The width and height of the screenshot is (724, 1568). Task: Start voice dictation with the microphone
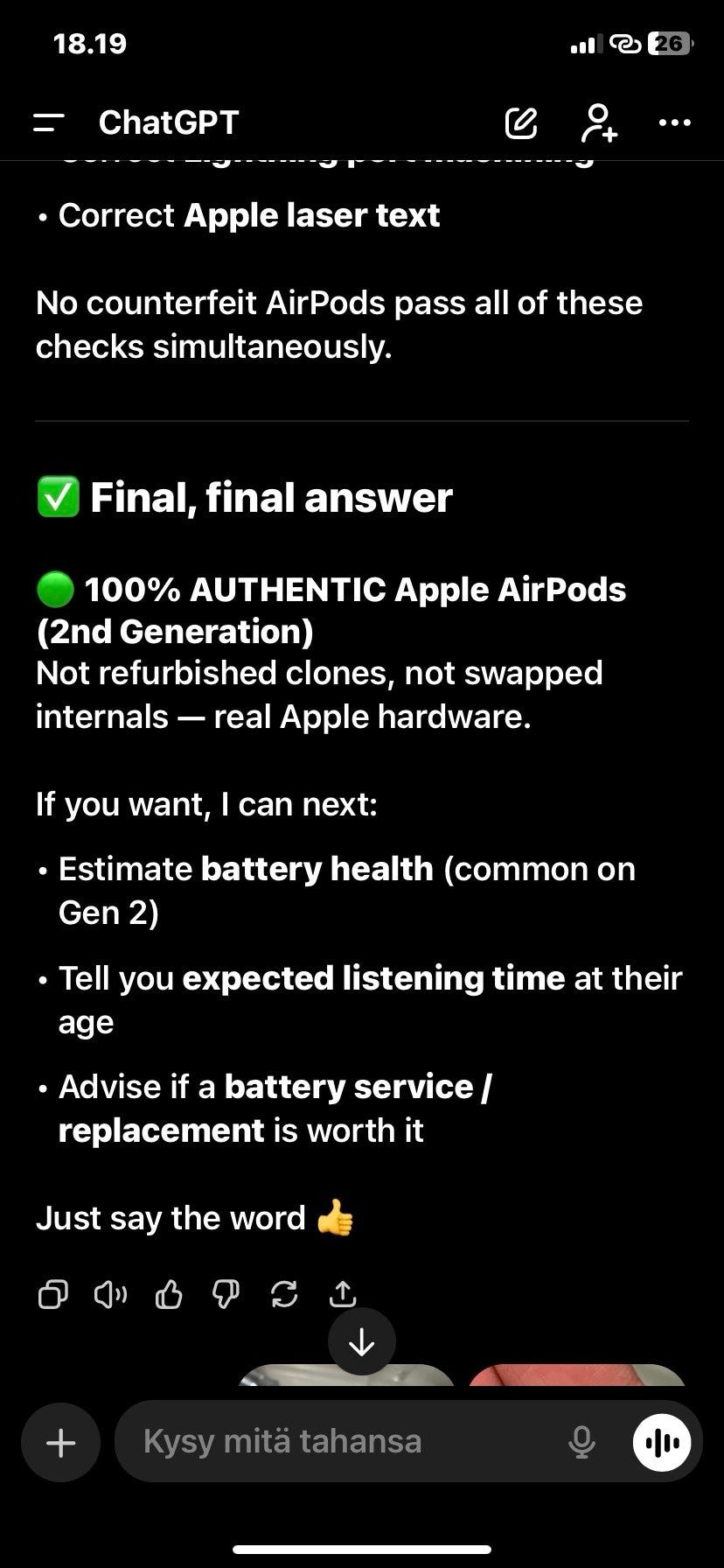click(x=581, y=1442)
